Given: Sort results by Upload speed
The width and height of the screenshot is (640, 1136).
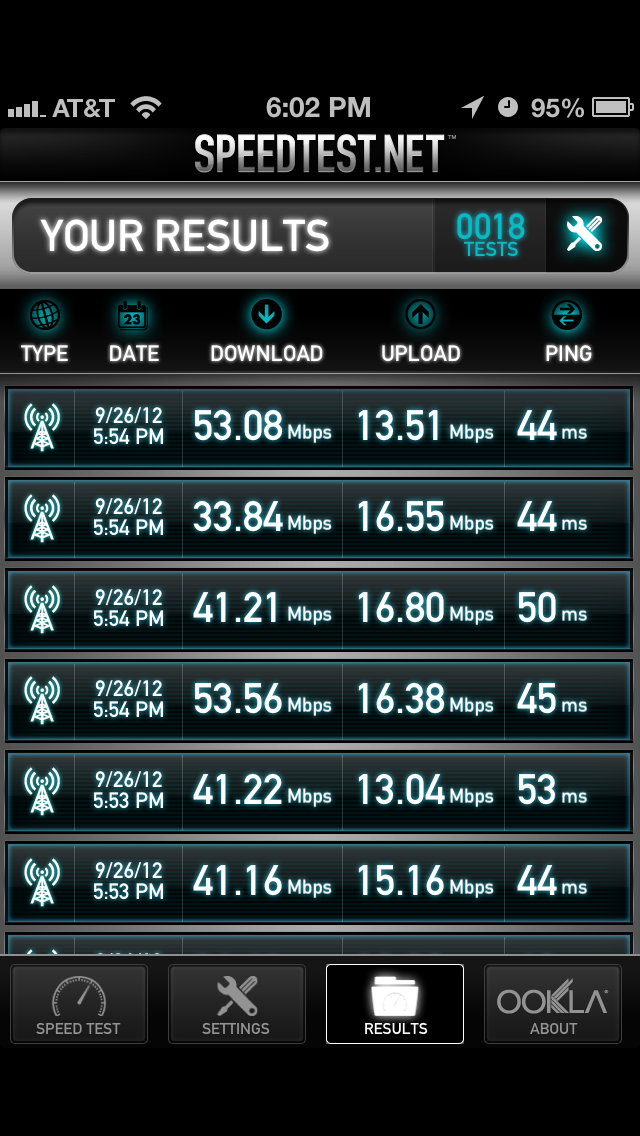Looking at the screenshot, I should pyautogui.click(x=420, y=333).
